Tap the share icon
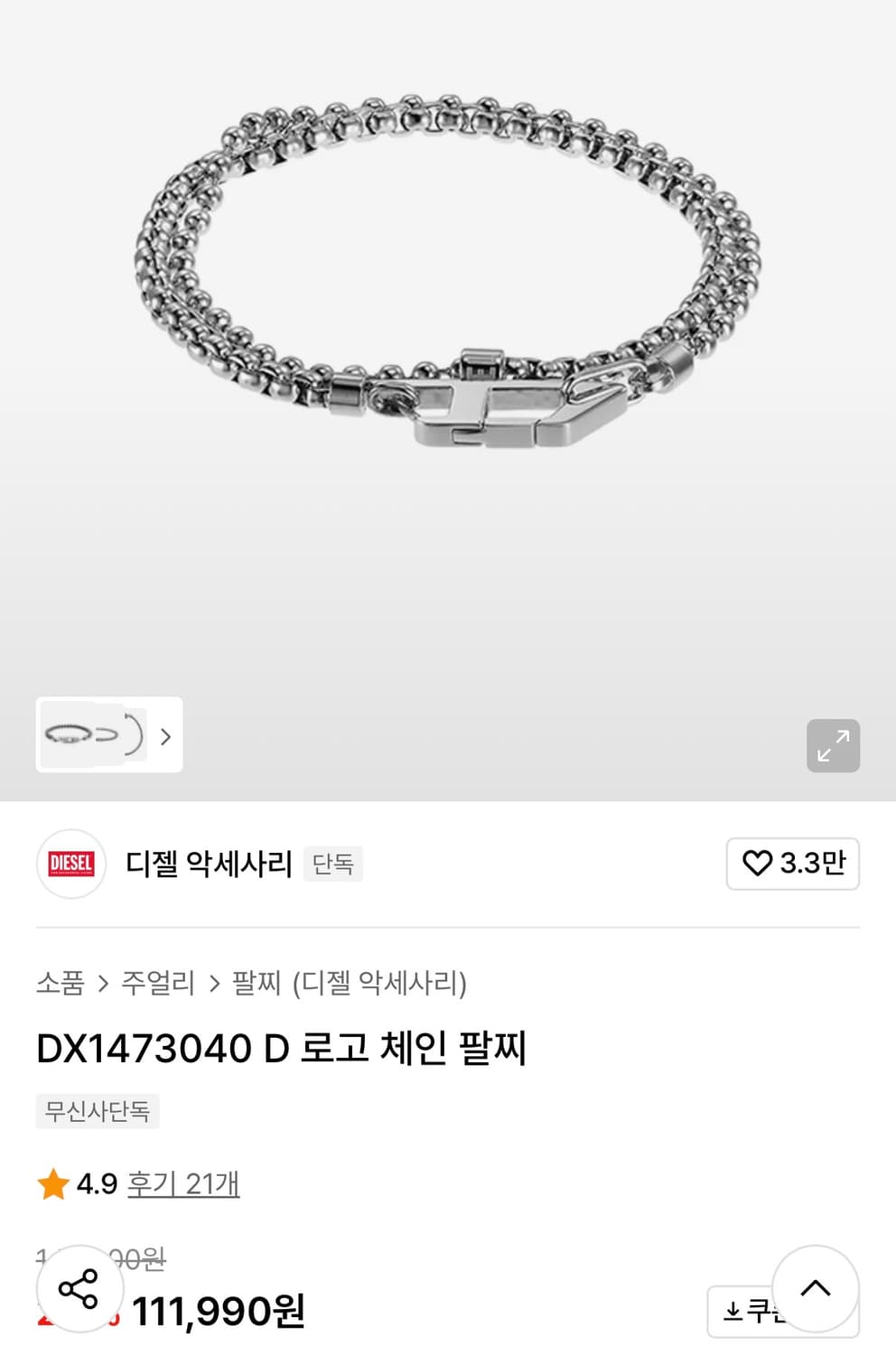Screen dimensions: 896x1355 click(79, 1290)
